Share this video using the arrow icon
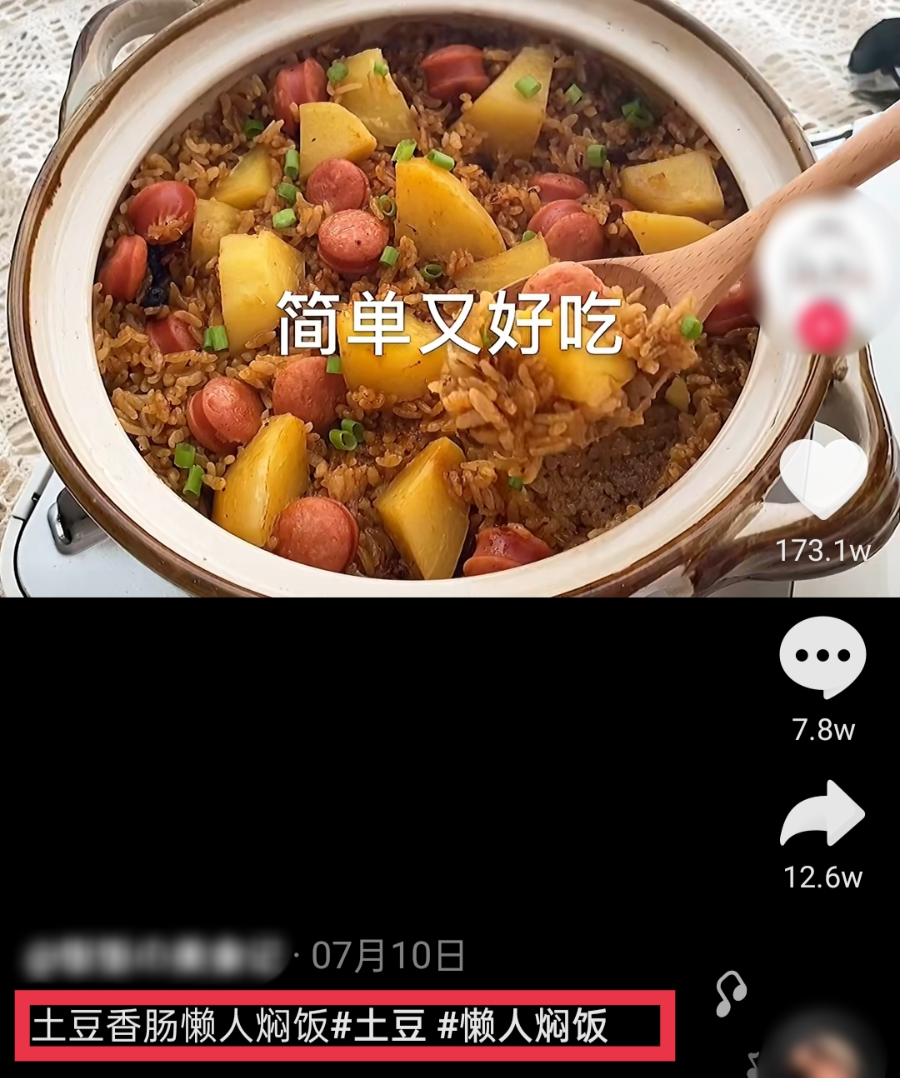Viewport: 900px width, 1078px height. click(822, 815)
